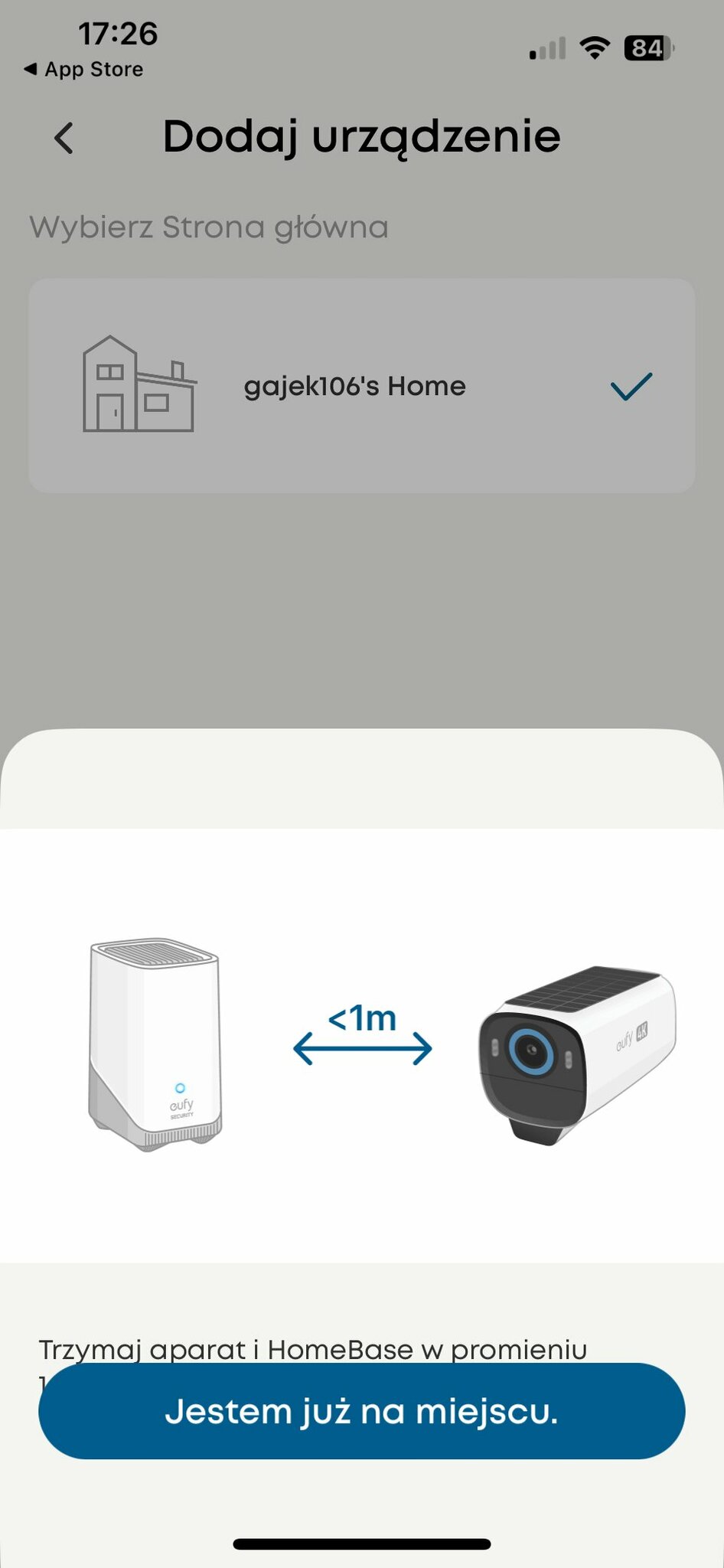724x1568 pixels.
Task: Select gajek106's Home
Action: point(361,385)
